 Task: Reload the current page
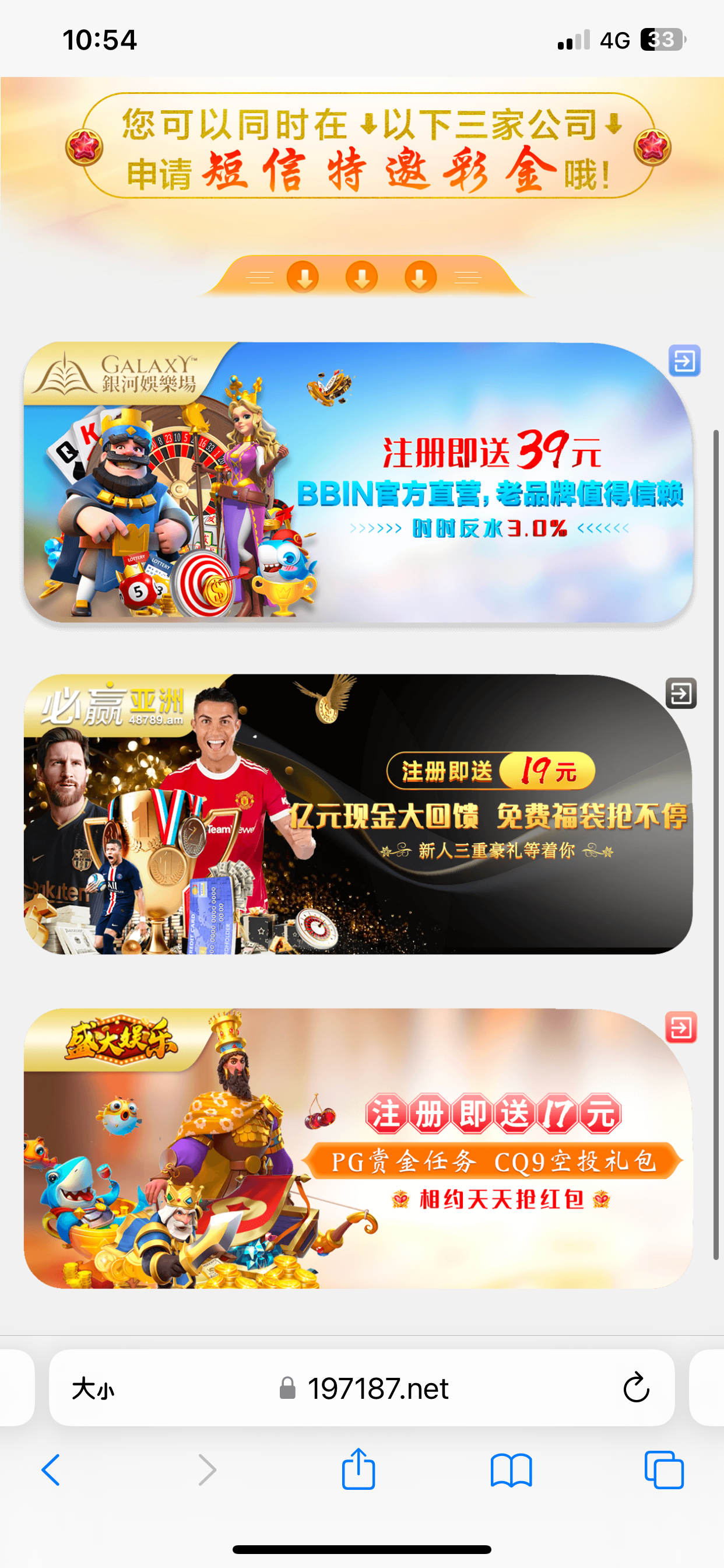pos(636,1389)
